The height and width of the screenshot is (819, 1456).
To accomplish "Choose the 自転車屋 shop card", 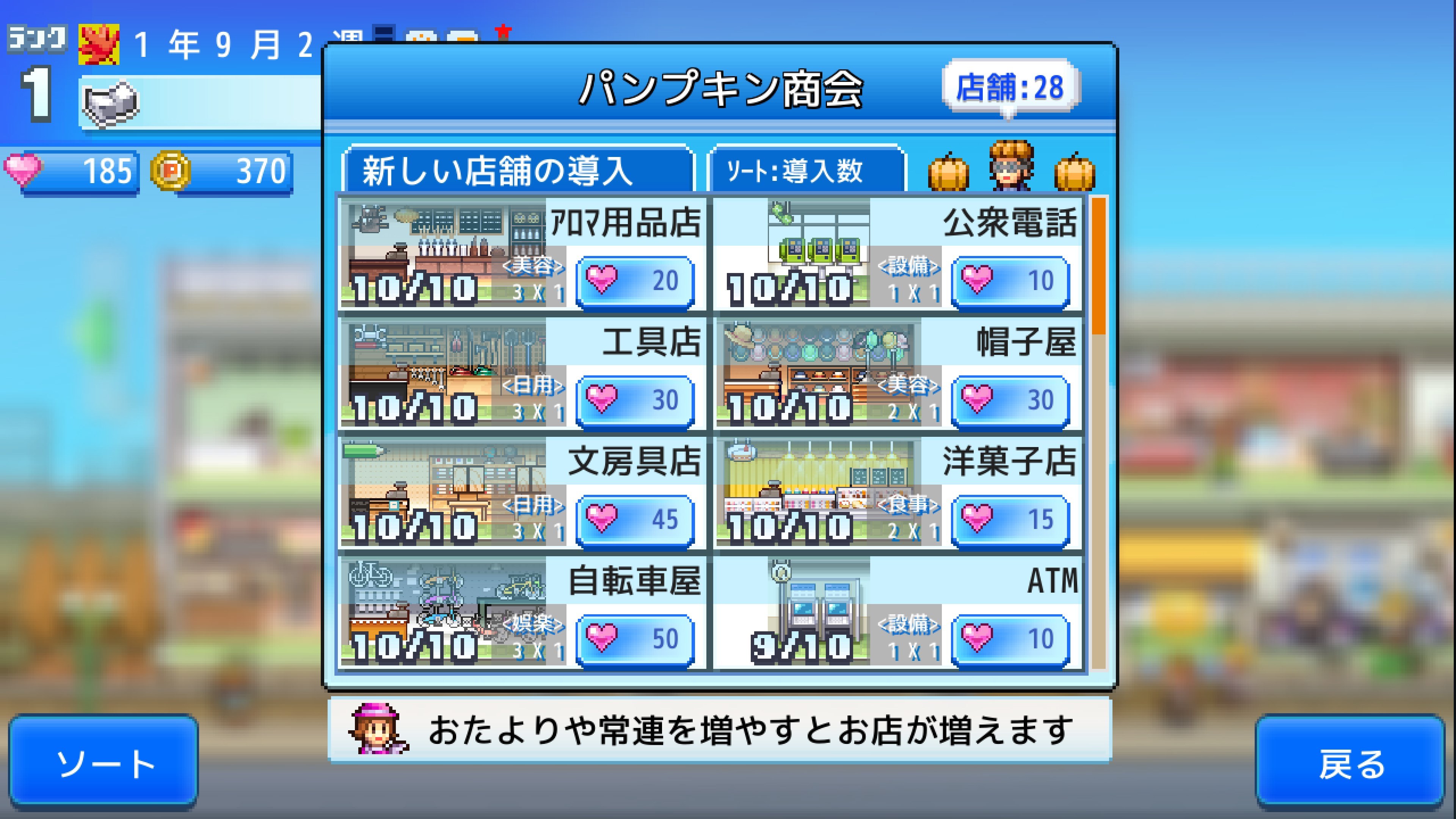I will (x=522, y=613).
